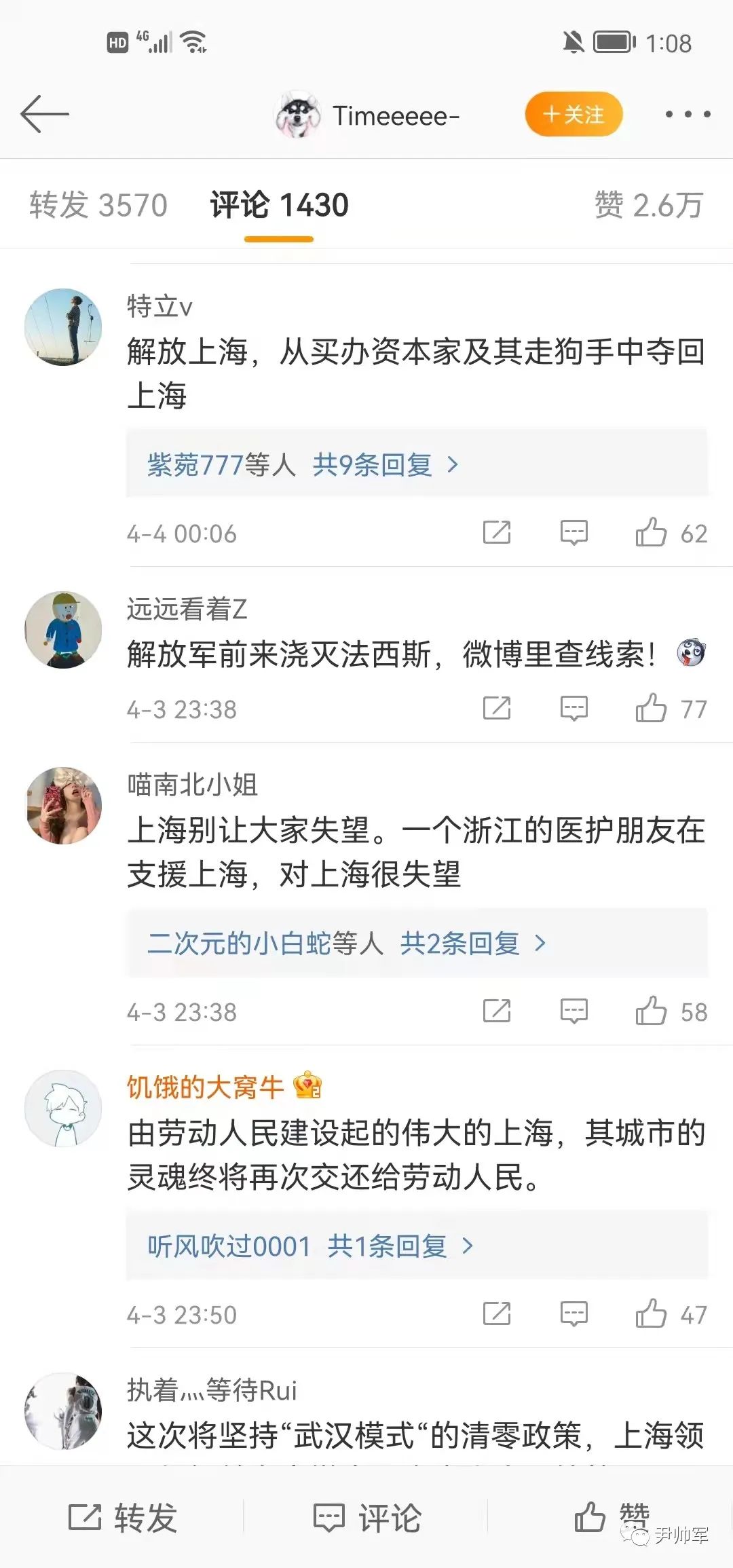733x1568 pixels.
Task: Expand 共1条回复 from 听风吹过0001
Action: tap(387, 1246)
